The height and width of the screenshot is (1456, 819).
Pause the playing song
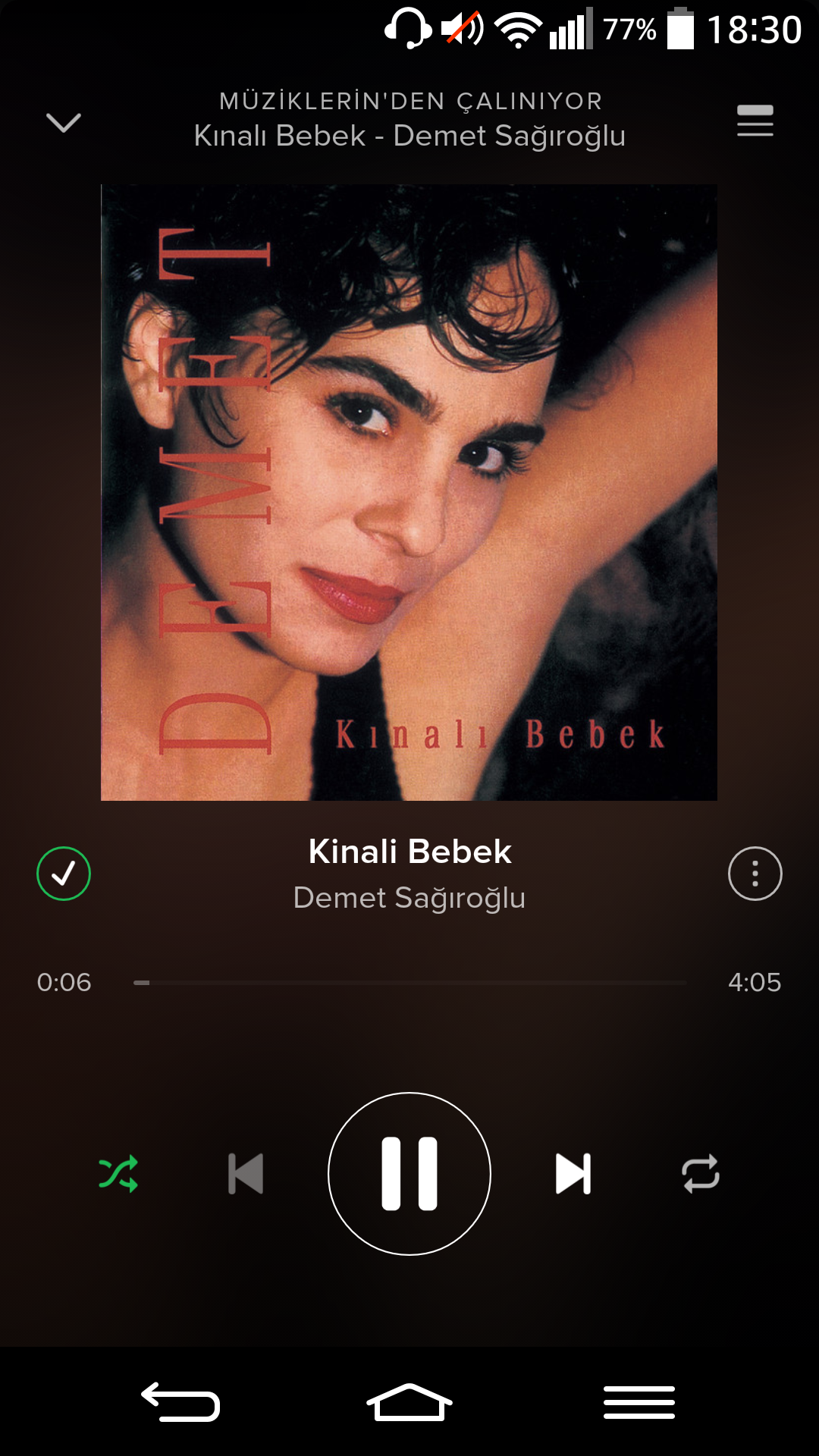tap(409, 1174)
